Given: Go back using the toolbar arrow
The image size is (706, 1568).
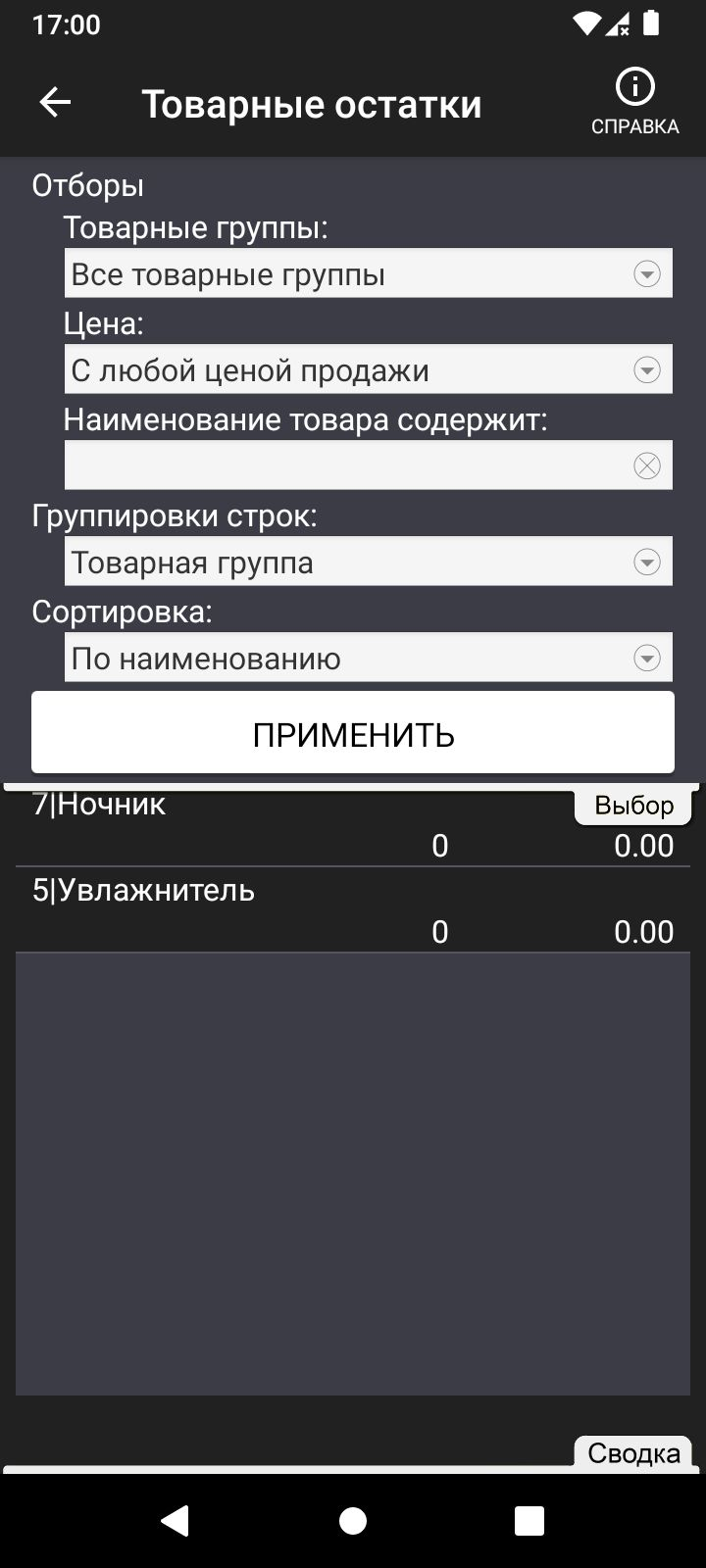Looking at the screenshot, I should (x=55, y=102).
